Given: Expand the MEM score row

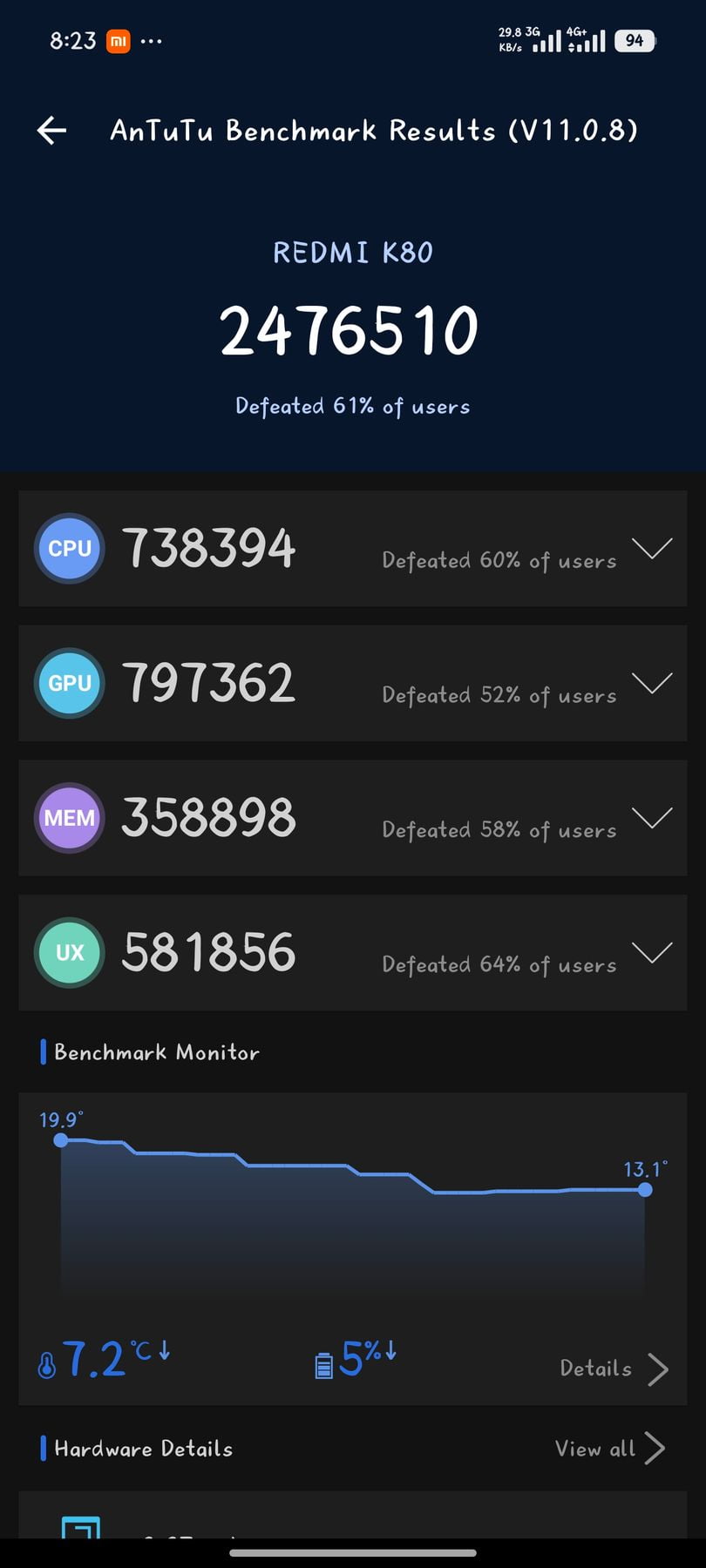Looking at the screenshot, I should click(x=652, y=818).
